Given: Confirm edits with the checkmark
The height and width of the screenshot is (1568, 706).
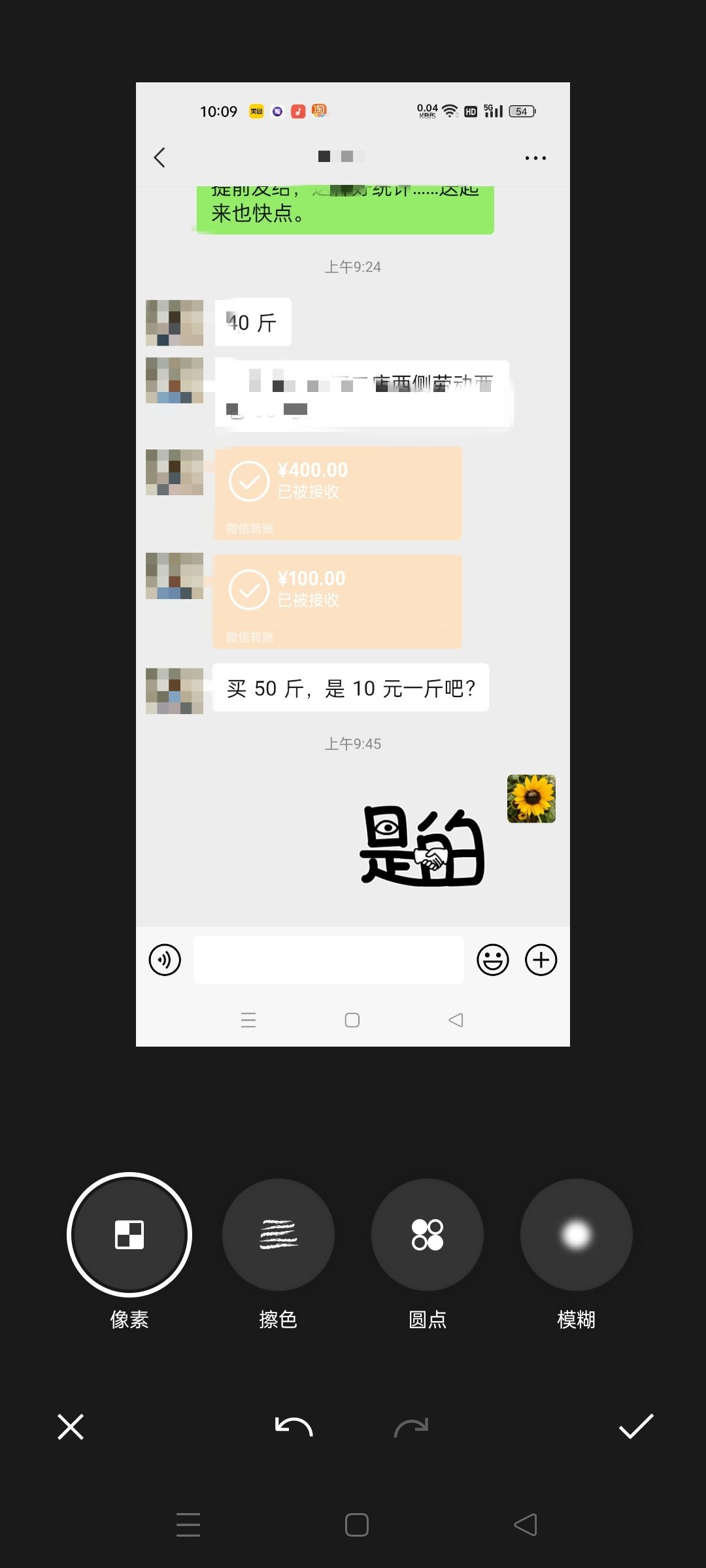Looking at the screenshot, I should pyautogui.click(x=636, y=1426).
